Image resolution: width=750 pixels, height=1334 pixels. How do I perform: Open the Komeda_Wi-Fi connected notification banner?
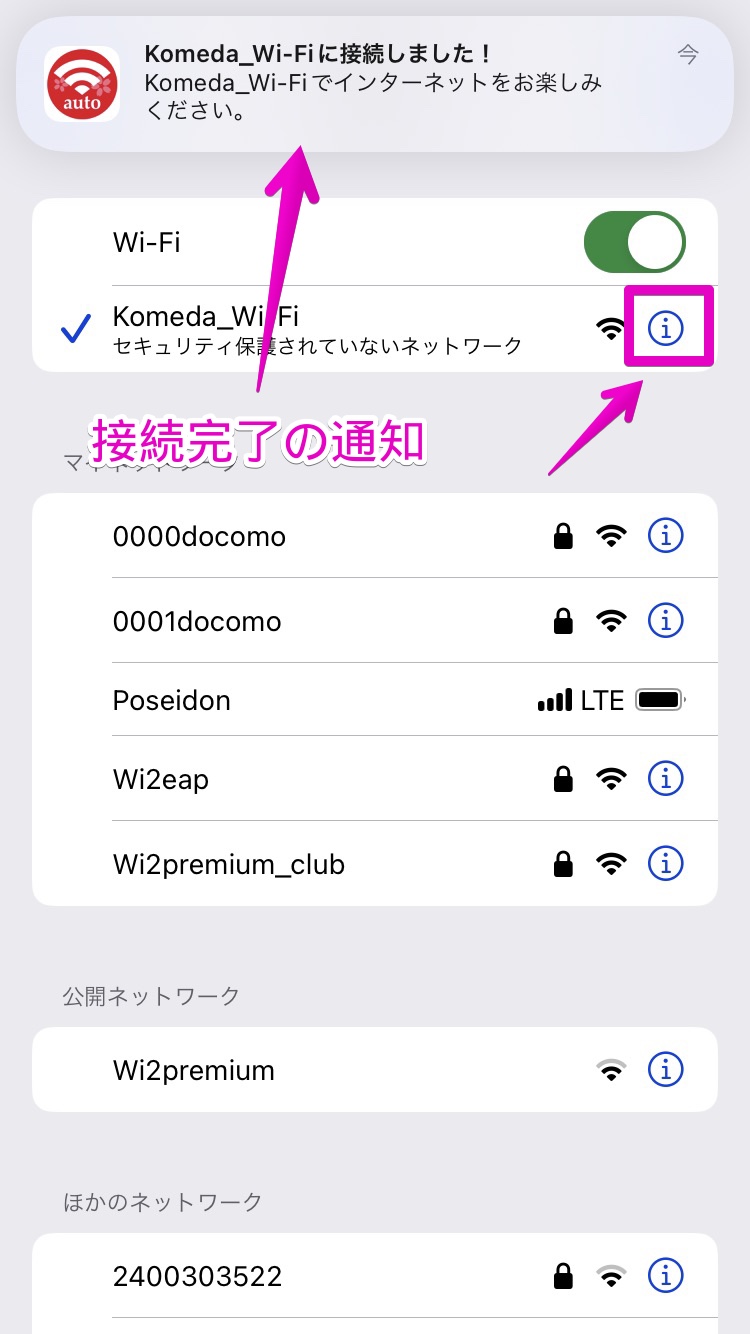(375, 84)
